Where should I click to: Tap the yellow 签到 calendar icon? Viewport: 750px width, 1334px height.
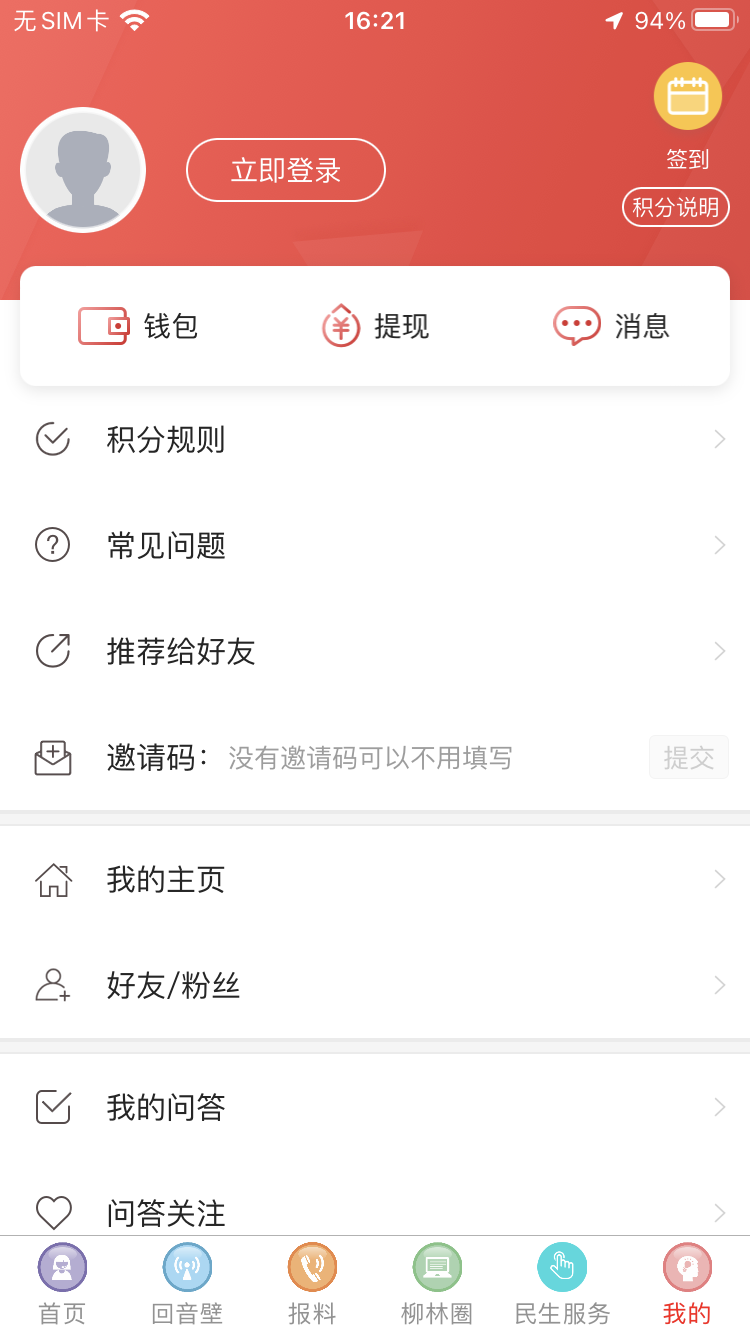pyautogui.click(x=687, y=95)
